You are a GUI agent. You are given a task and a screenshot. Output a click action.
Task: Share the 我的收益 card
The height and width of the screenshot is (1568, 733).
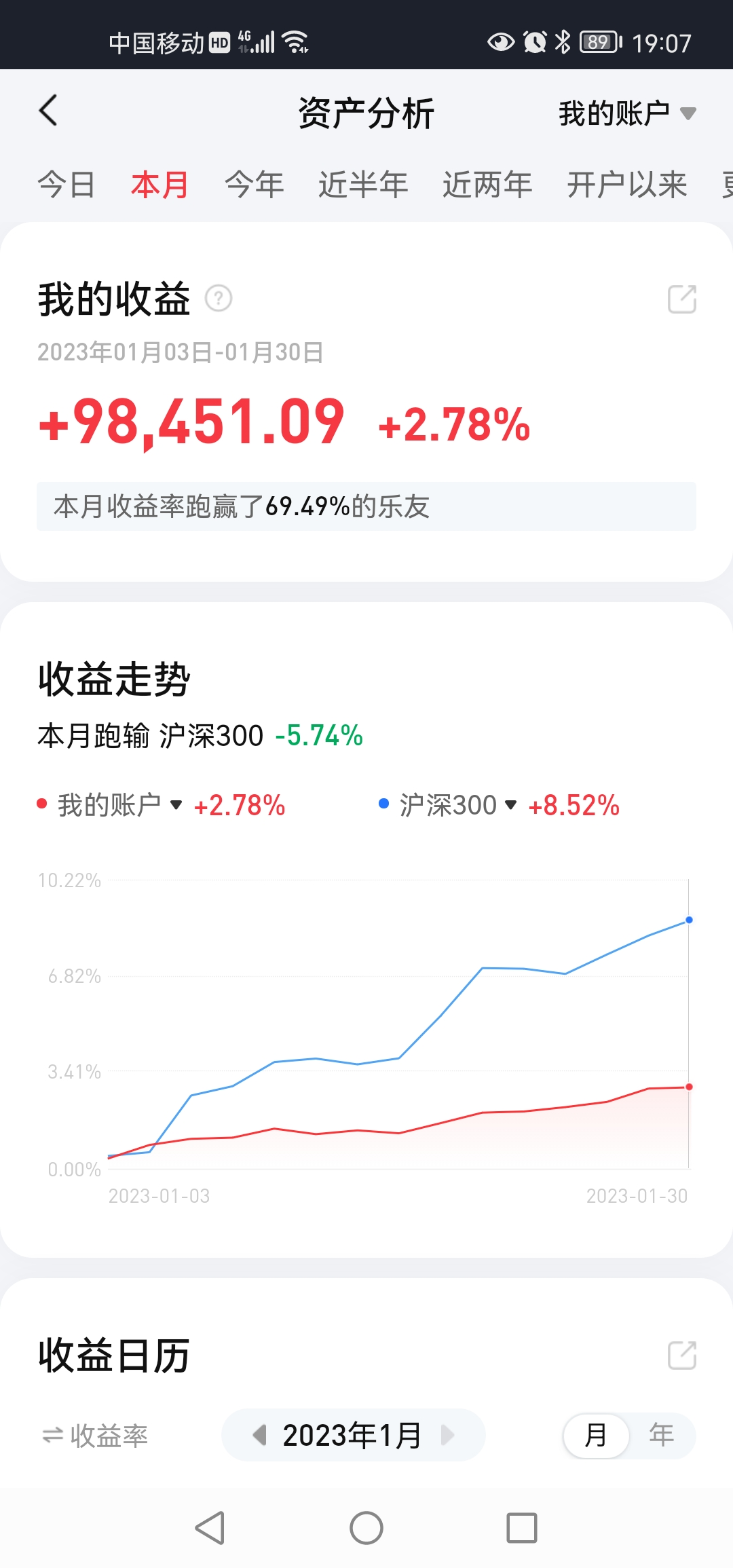click(682, 299)
